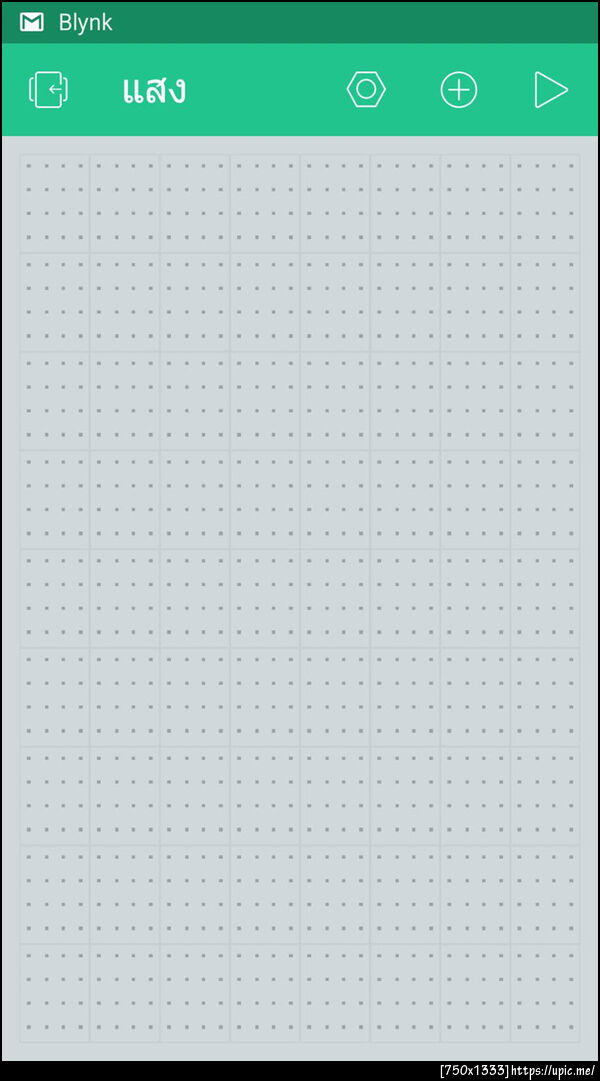Add a new widget with plus icon
Viewport: 600px width, 1081px height.
coord(459,90)
